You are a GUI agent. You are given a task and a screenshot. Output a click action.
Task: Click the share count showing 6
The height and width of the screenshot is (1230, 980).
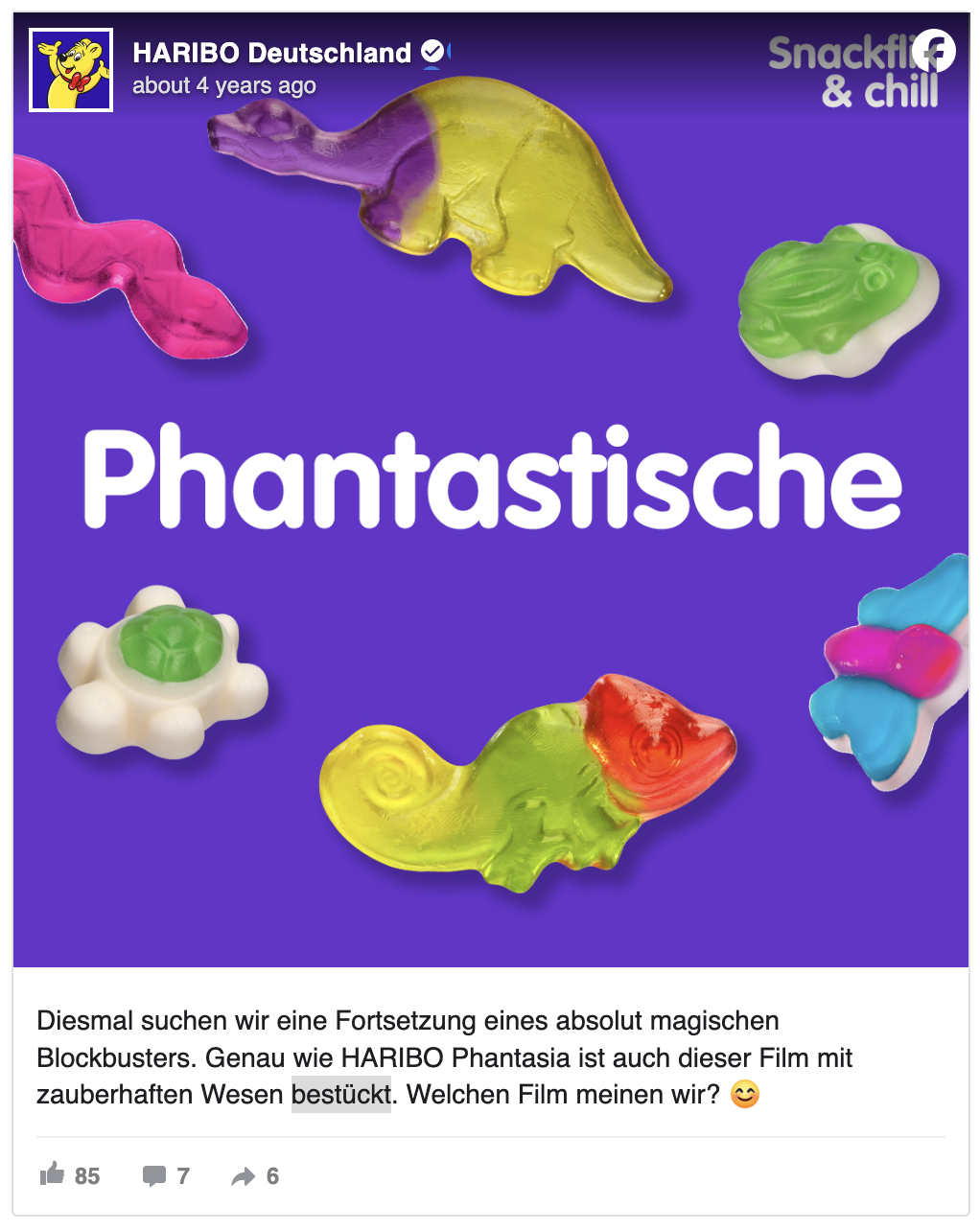(x=273, y=1175)
